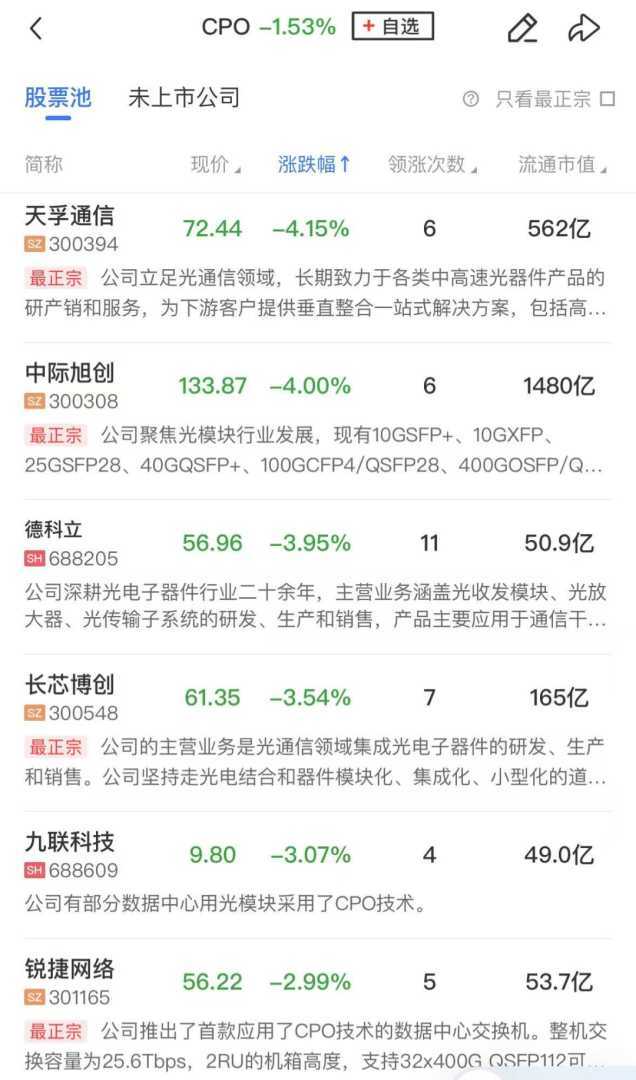Sort by 现价 column

[215, 165]
